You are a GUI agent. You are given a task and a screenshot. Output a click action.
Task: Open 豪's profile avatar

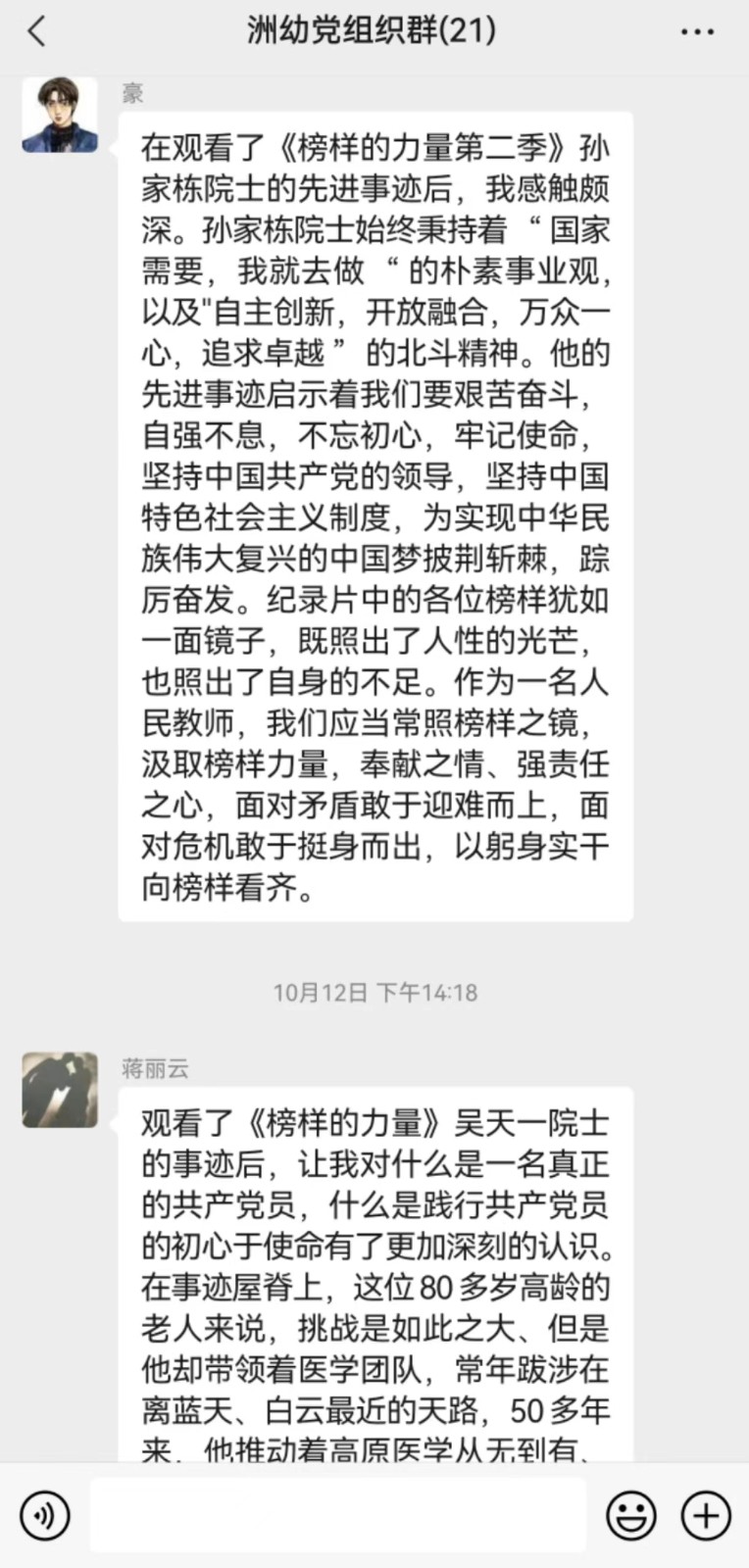(60, 116)
